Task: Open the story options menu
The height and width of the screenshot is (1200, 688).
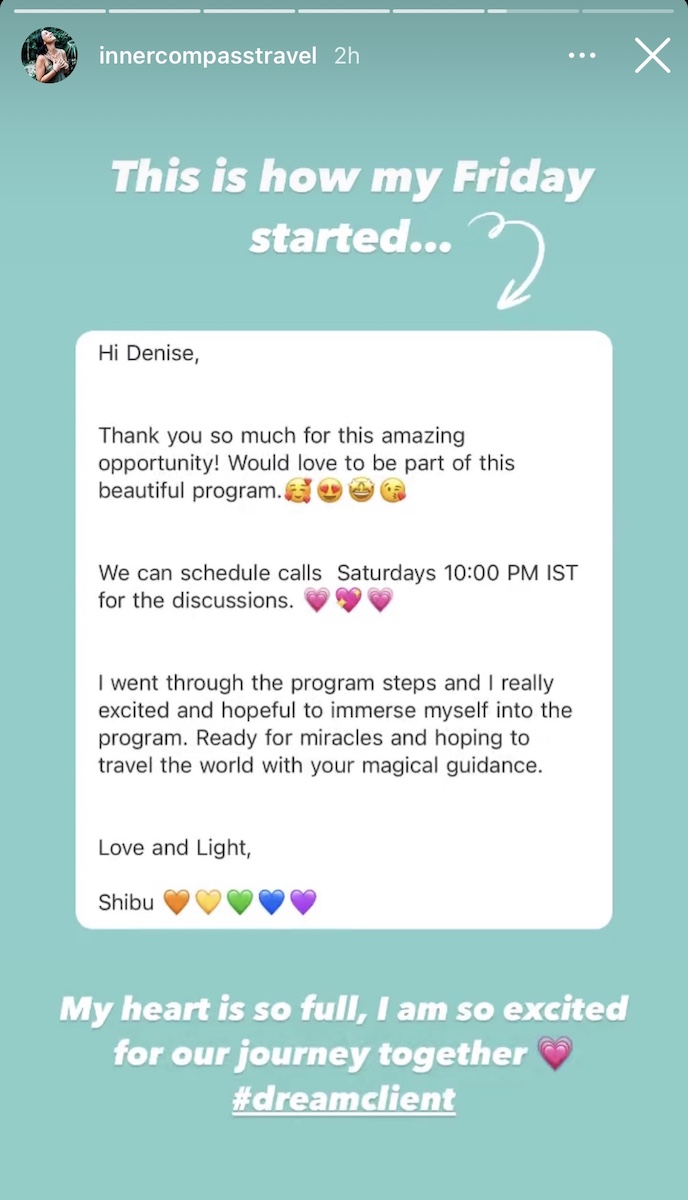Action: pyautogui.click(x=582, y=56)
